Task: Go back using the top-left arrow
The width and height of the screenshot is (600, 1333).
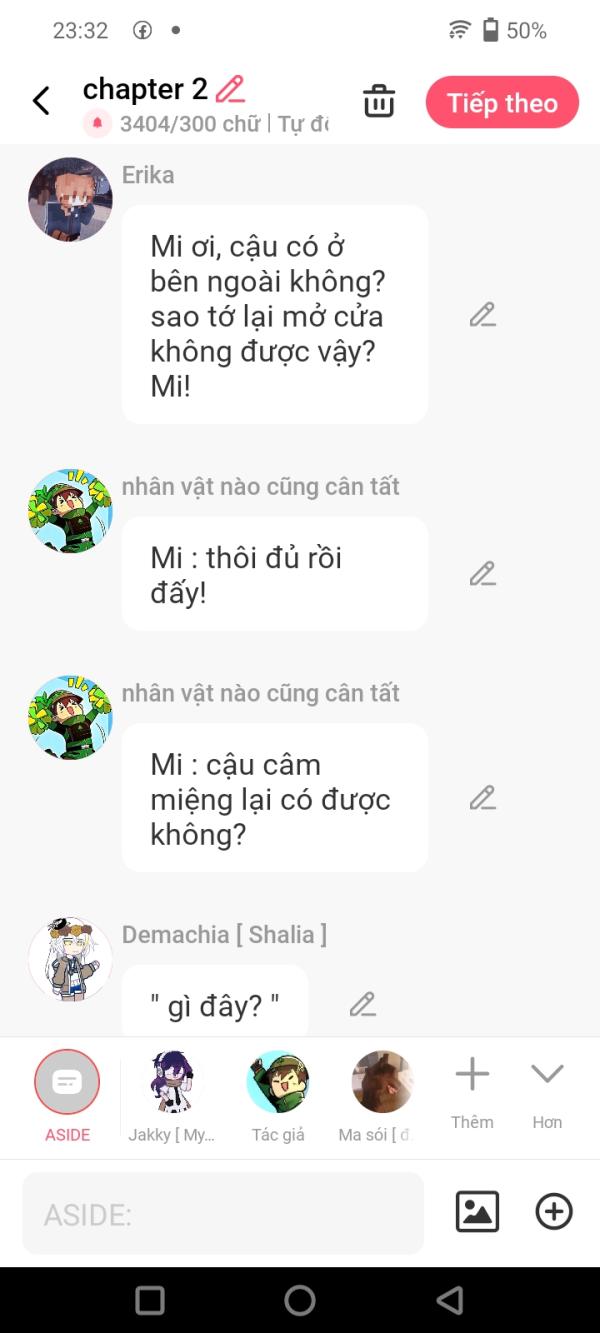Action: pyautogui.click(x=41, y=100)
